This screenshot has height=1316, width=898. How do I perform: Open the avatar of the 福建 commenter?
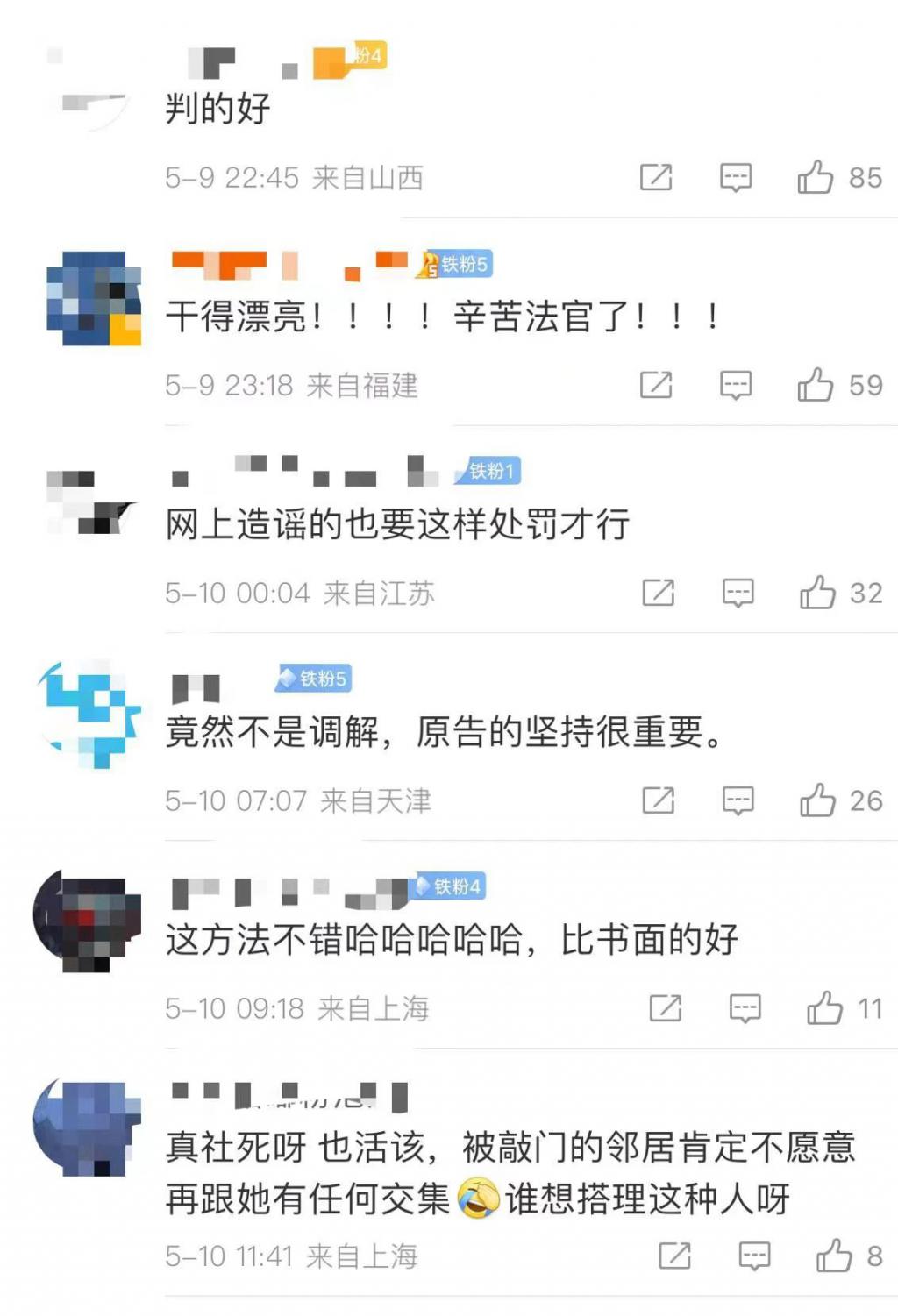click(x=93, y=298)
